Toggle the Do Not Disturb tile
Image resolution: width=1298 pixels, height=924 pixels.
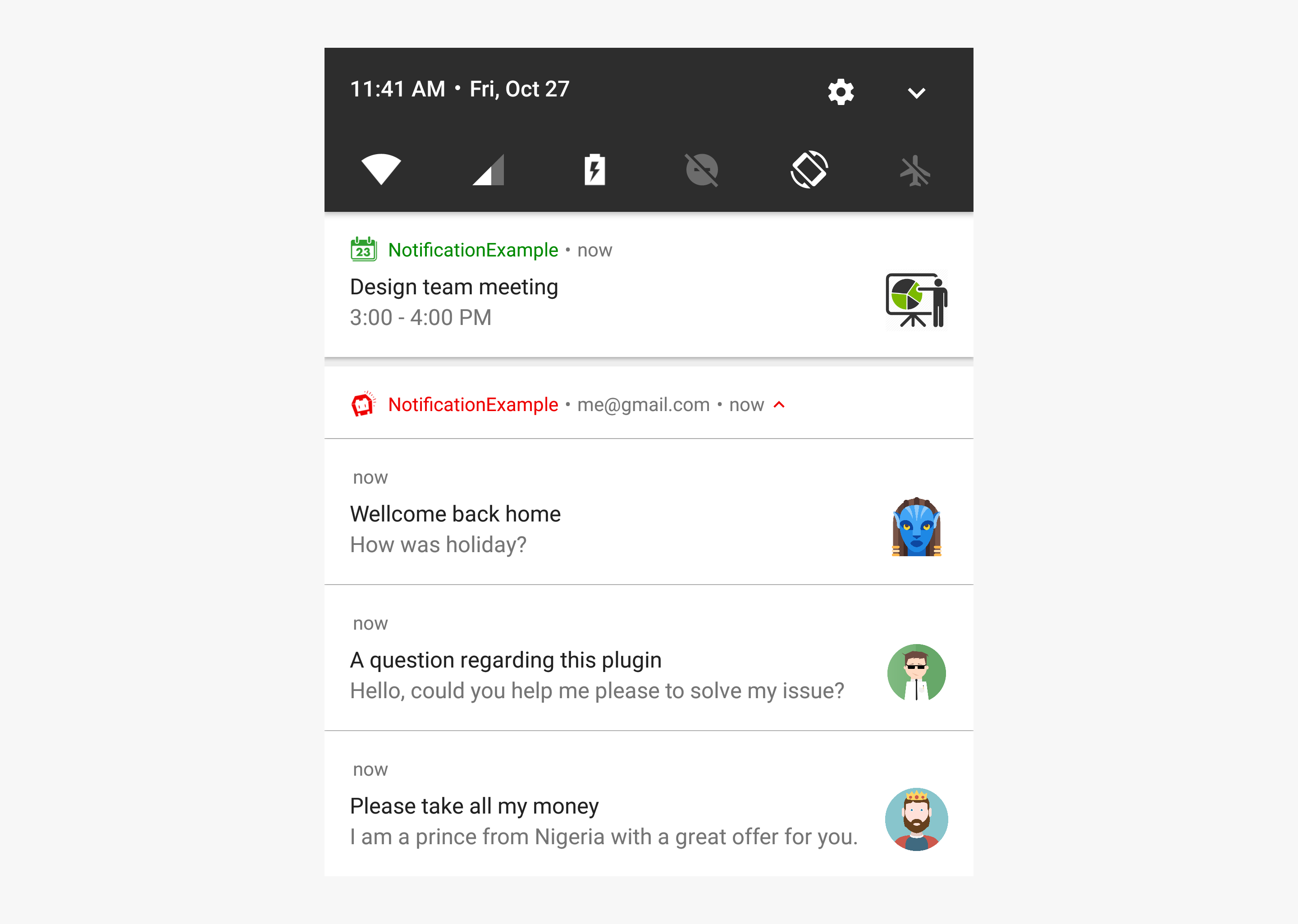pos(702,169)
